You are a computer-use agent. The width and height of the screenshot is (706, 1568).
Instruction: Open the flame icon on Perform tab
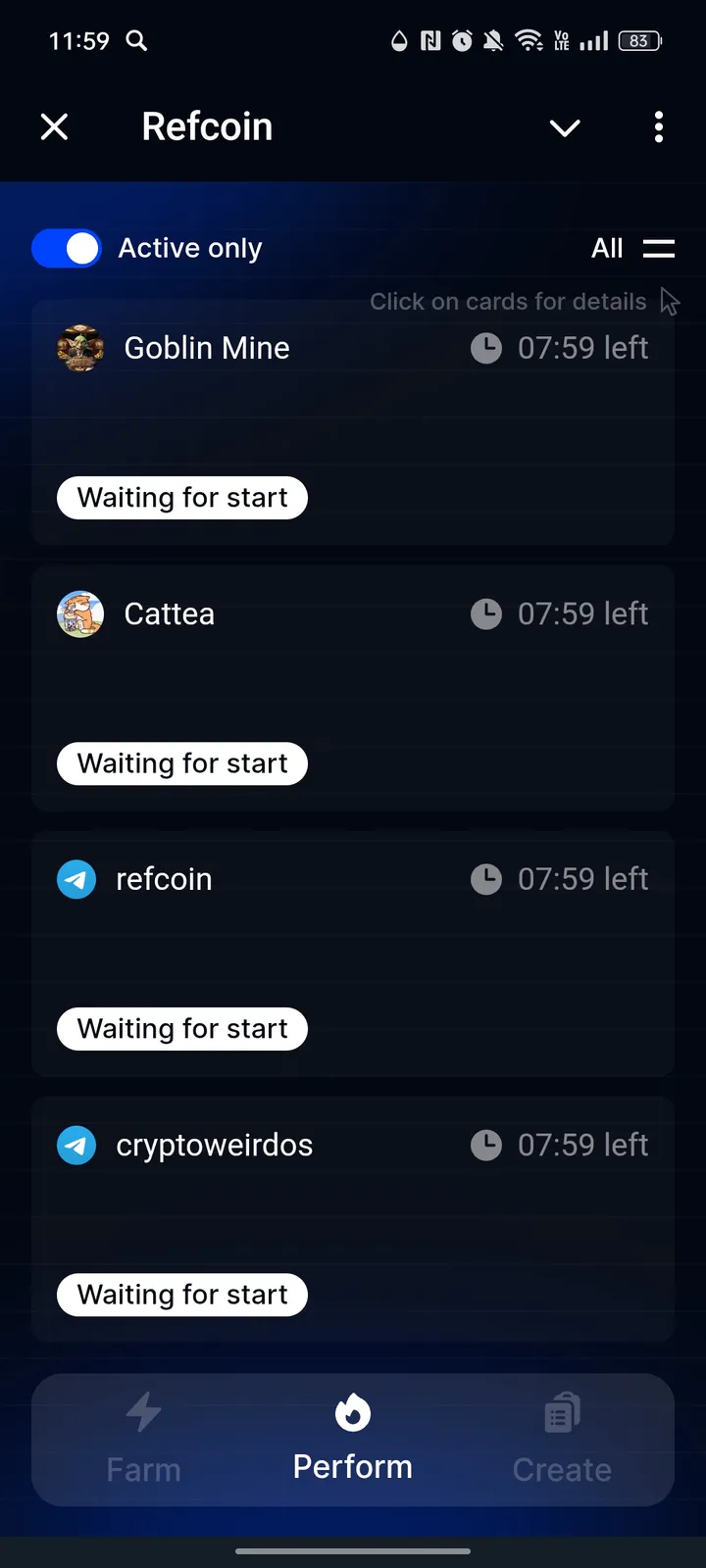click(x=352, y=1411)
